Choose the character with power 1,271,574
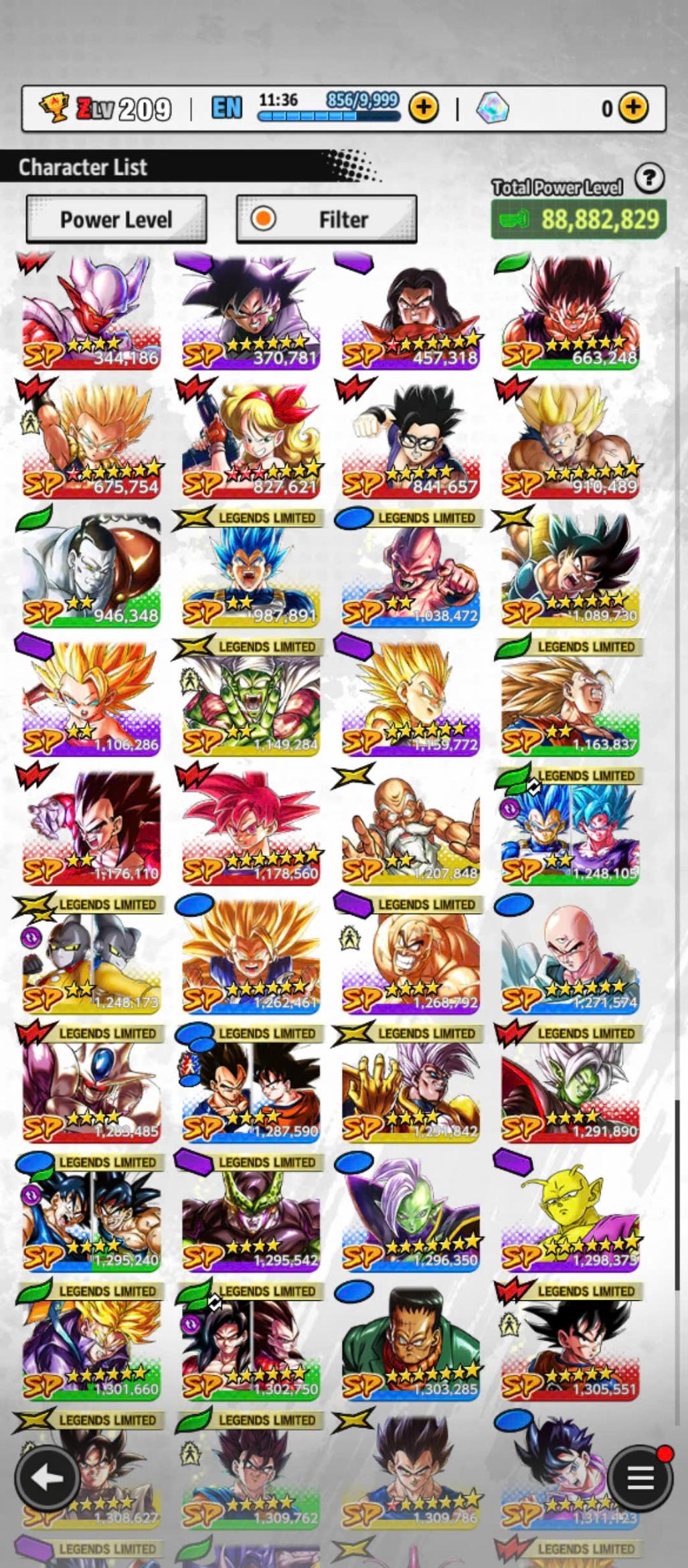This screenshot has width=688, height=1568. tap(570, 956)
